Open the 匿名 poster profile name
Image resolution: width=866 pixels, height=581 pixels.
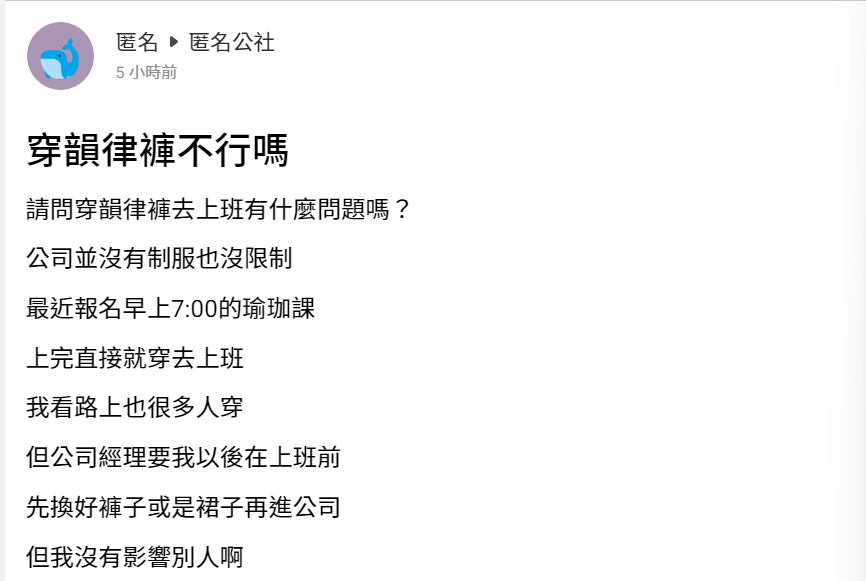[137, 42]
